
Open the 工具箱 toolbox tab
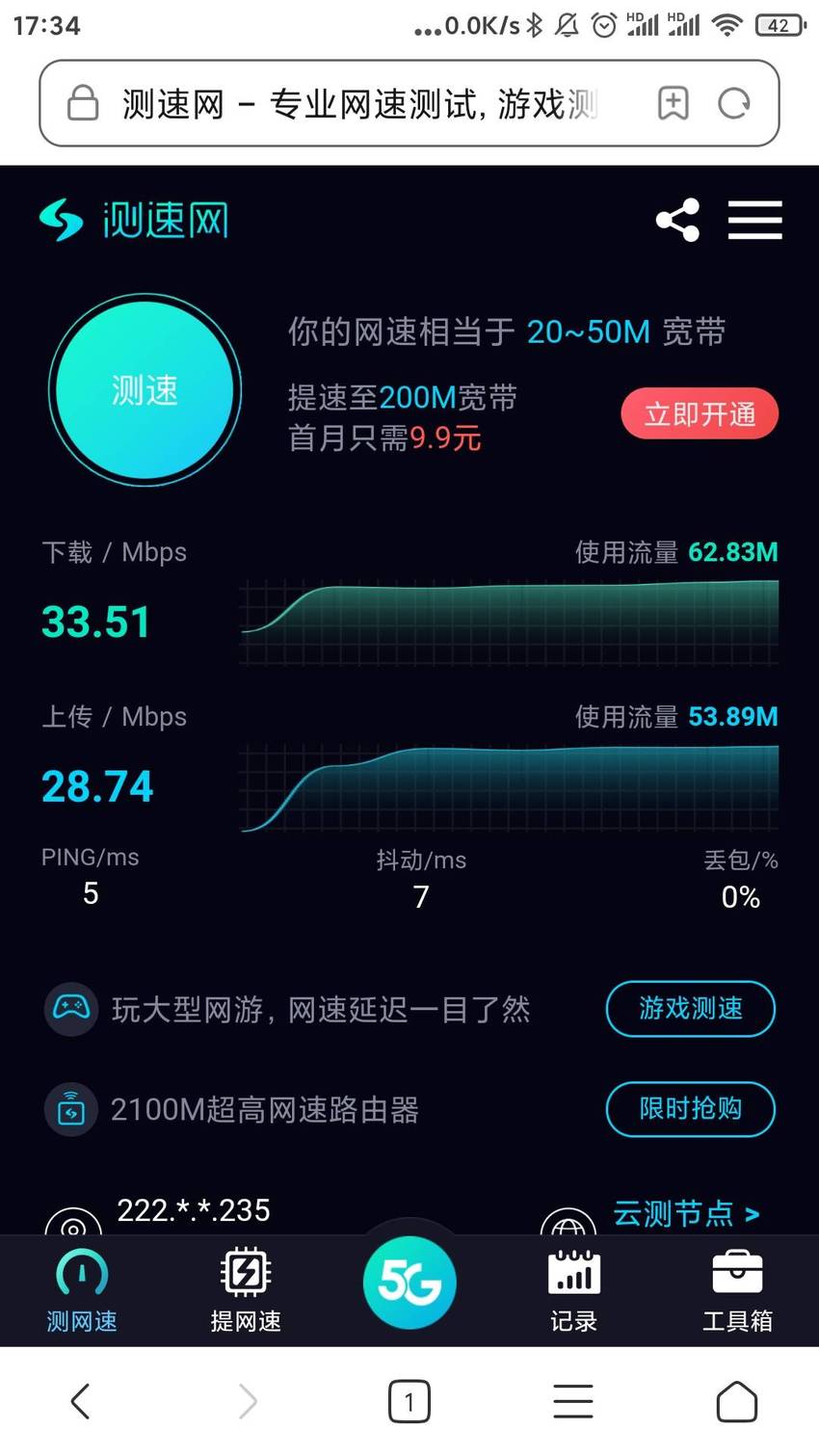[737, 1290]
